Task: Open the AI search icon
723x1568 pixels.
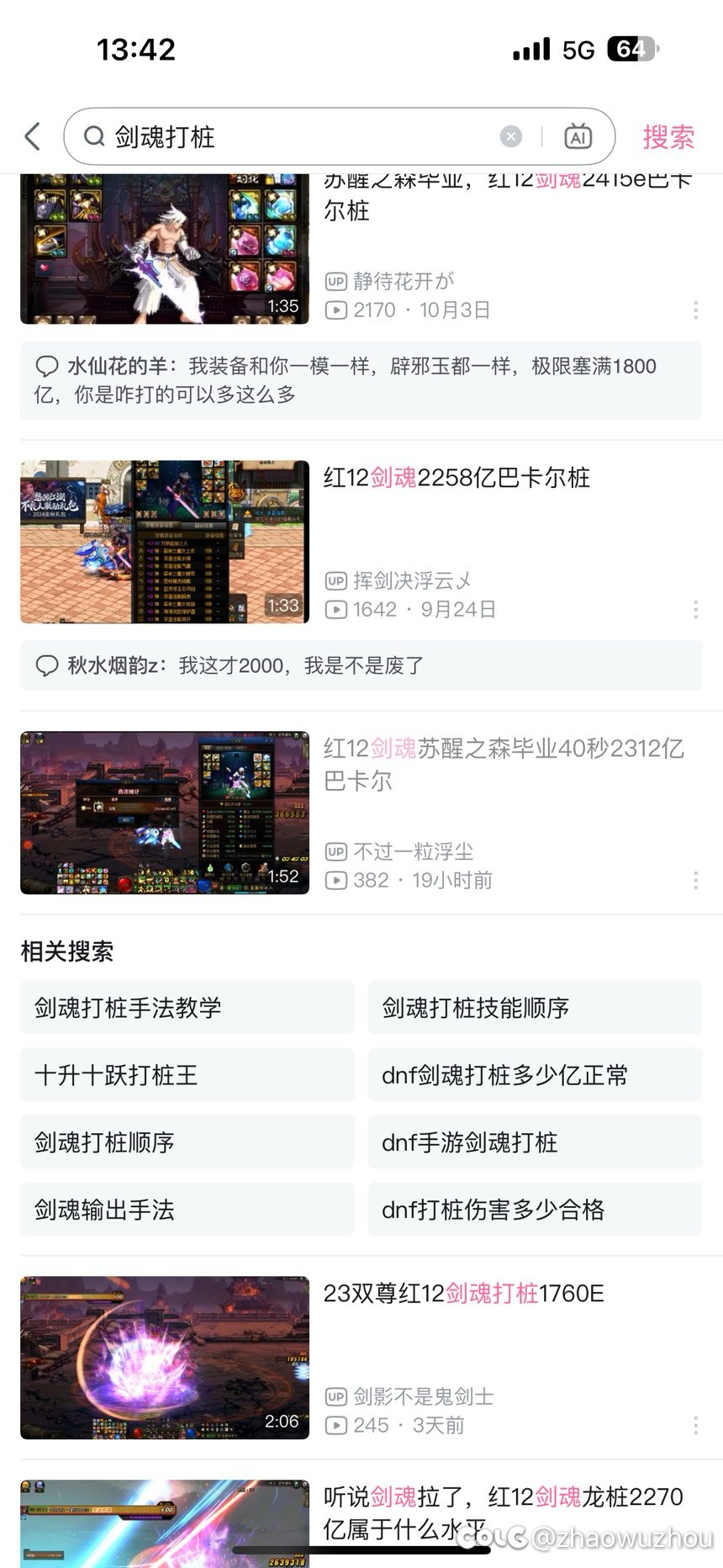Action: pyautogui.click(x=578, y=136)
